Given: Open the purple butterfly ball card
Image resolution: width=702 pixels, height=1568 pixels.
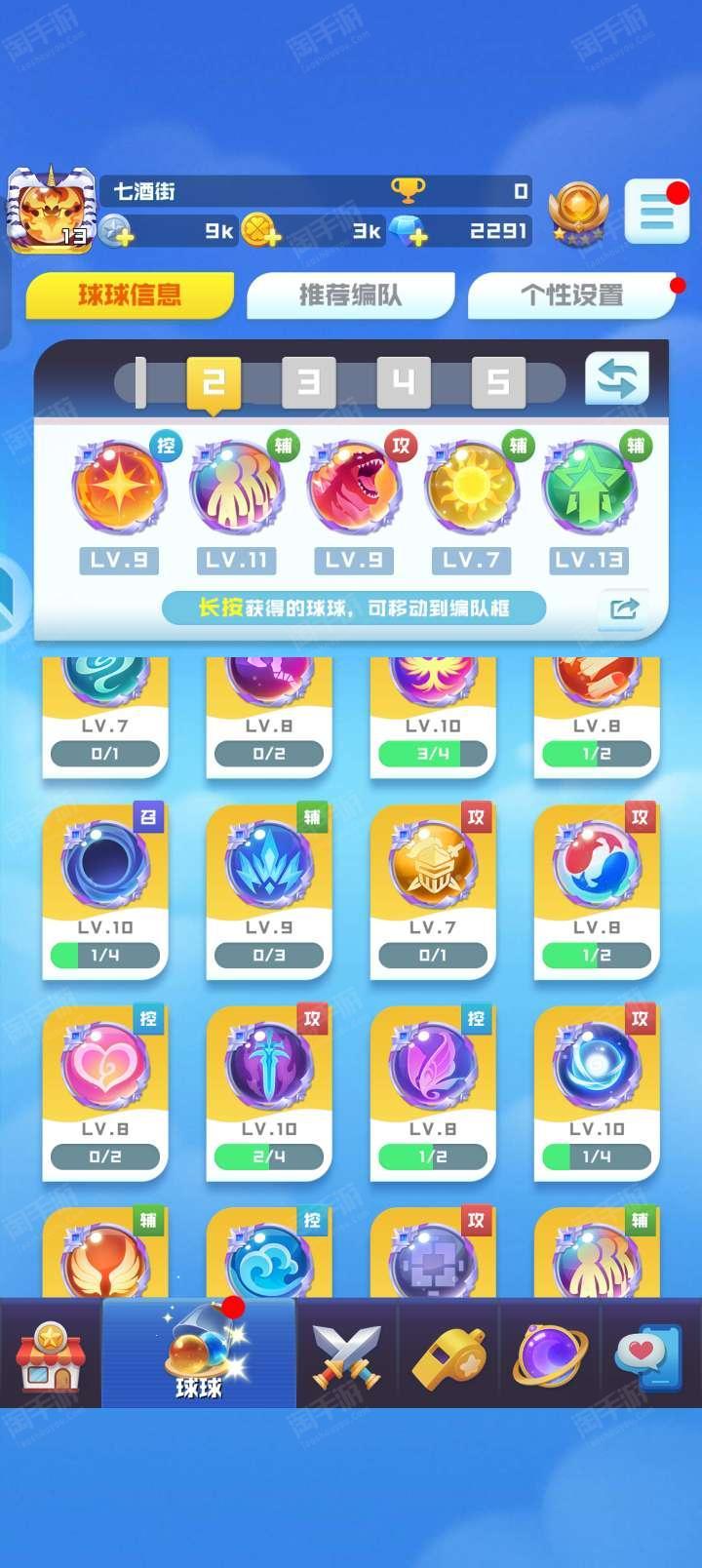Looking at the screenshot, I should [433, 1092].
